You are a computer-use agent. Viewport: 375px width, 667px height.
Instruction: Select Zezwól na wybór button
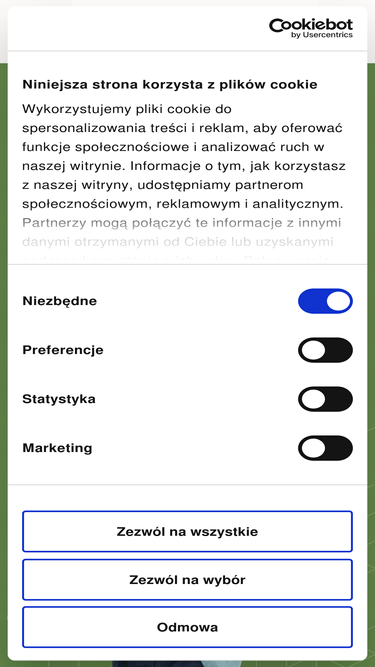point(188,580)
